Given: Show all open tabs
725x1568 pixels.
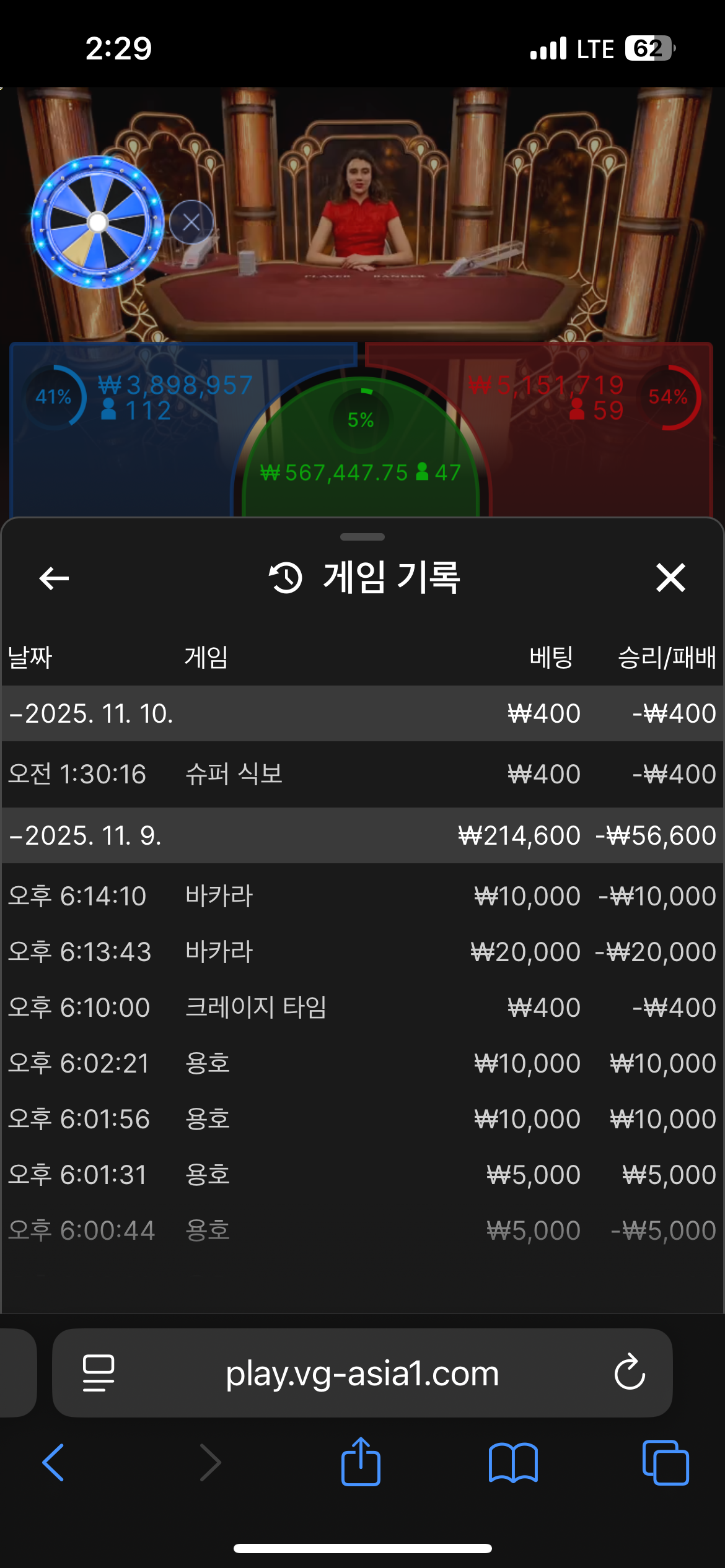Looking at the screenshot, I should (666, 1463).
